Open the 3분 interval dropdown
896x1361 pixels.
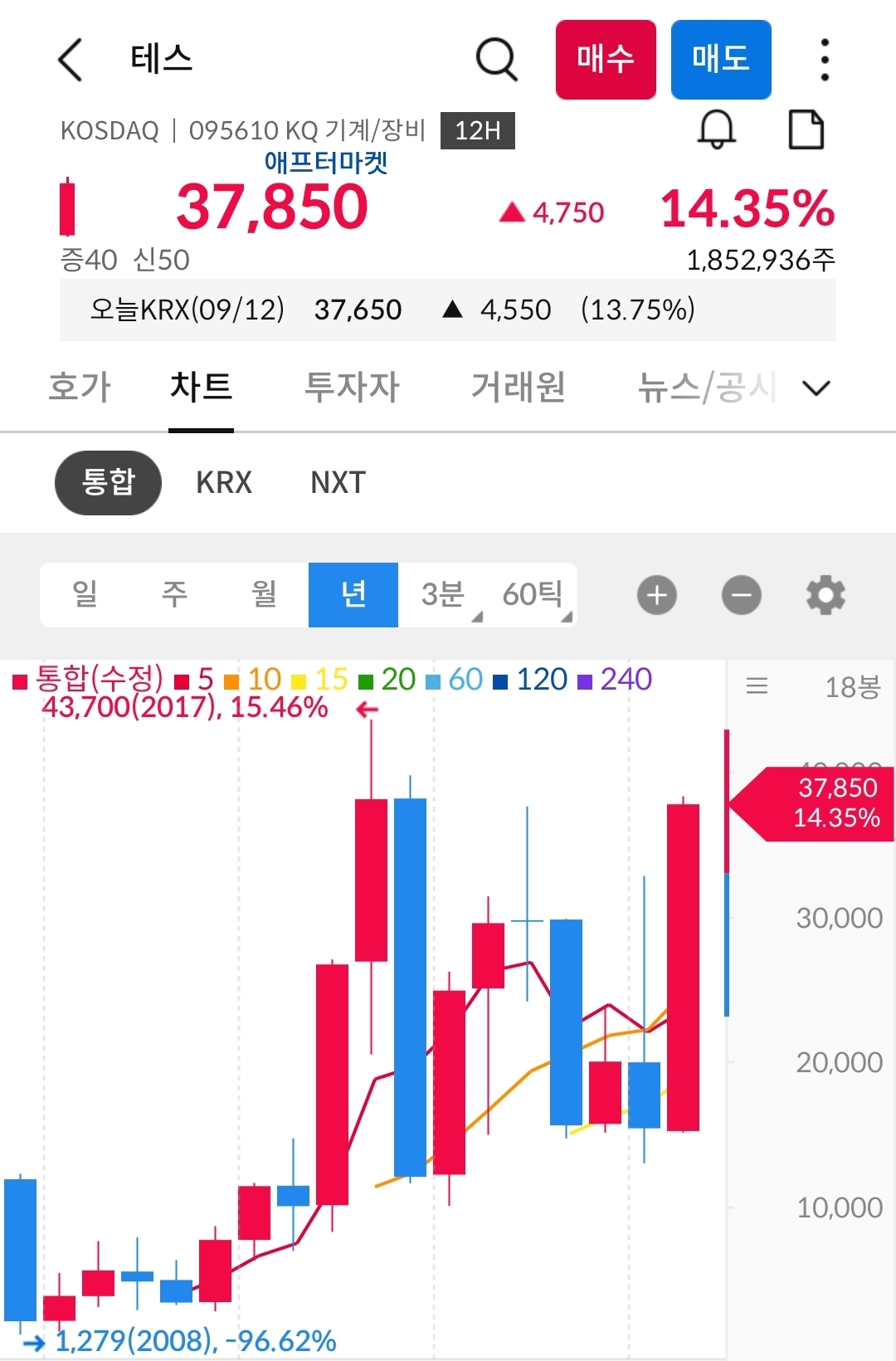[x=446, y=594]
